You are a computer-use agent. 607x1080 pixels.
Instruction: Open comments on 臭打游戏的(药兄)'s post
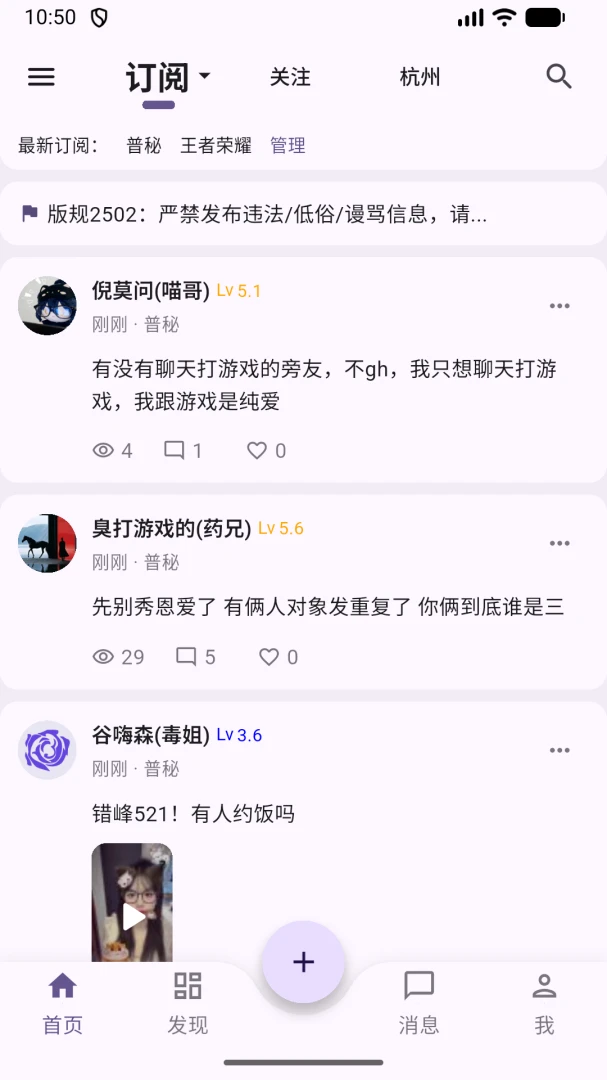(196, 657)
